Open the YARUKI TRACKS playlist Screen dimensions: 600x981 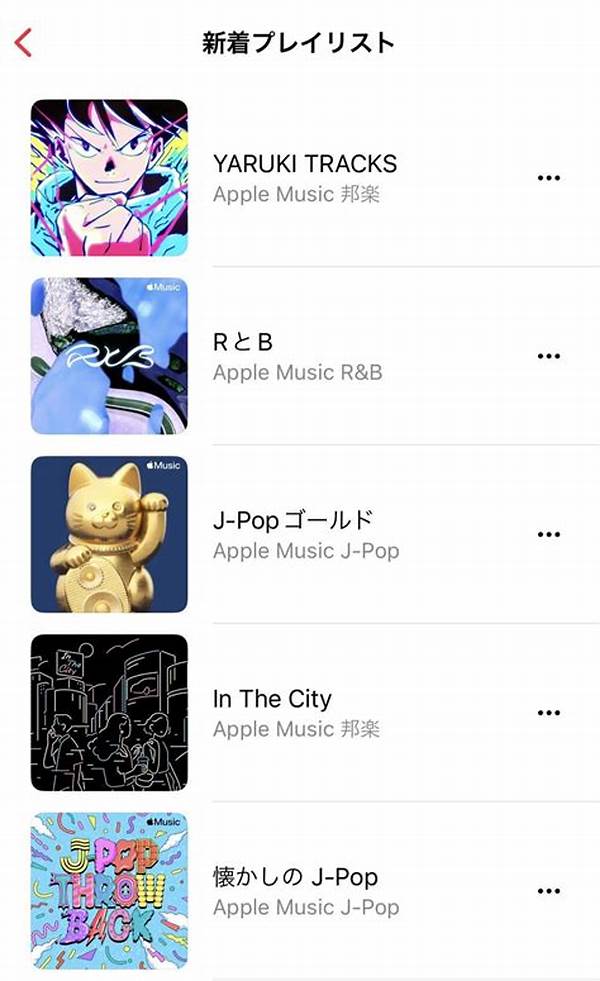click(x=300, y=178)
